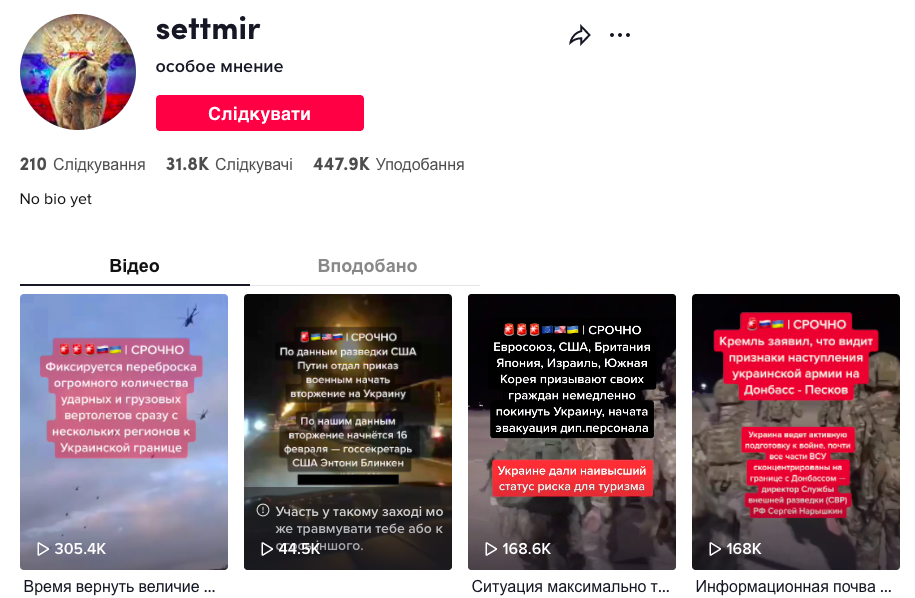View the video with 168K views

796,431
